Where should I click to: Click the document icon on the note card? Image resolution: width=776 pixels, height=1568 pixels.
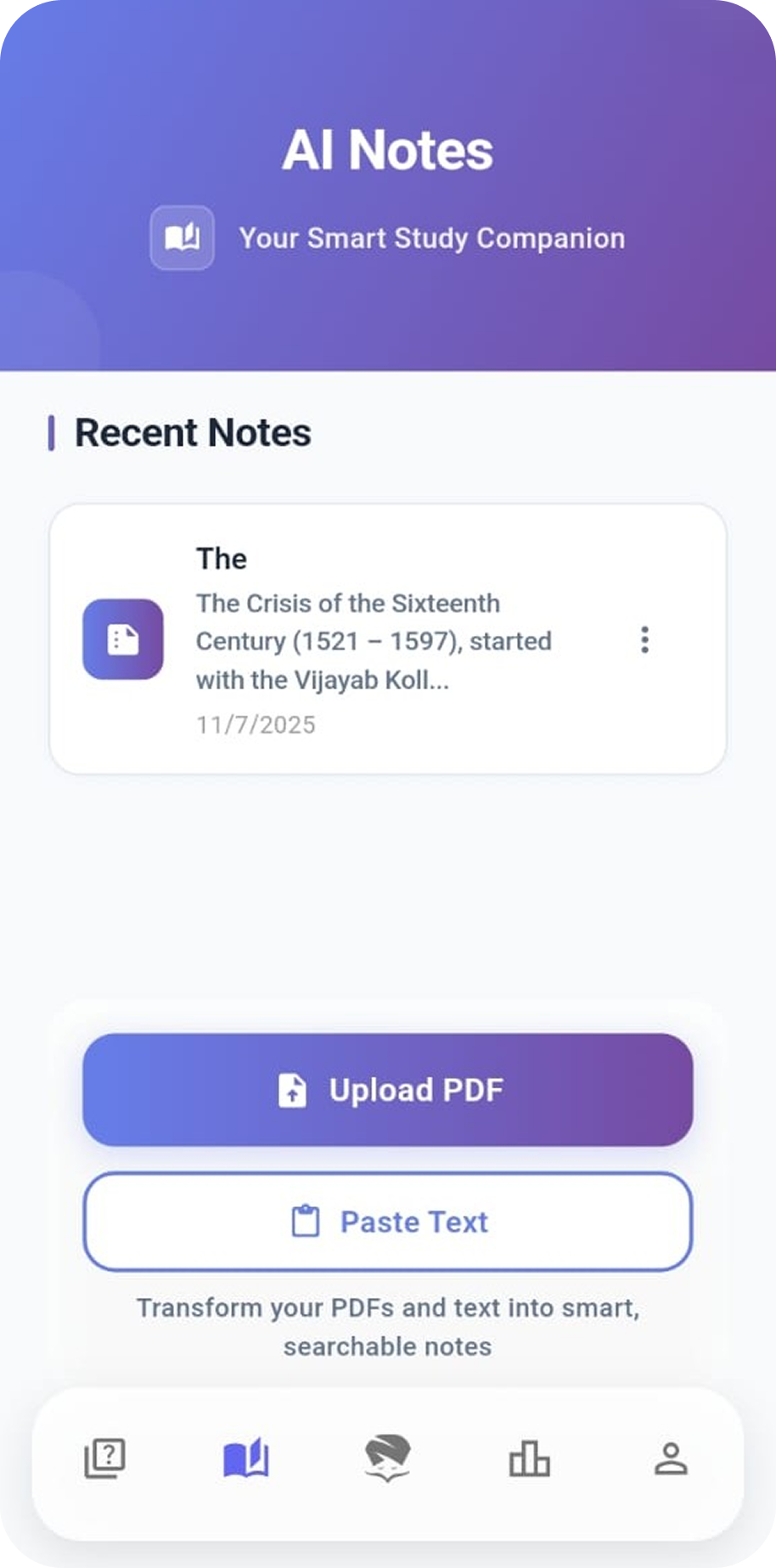point(122,641)
